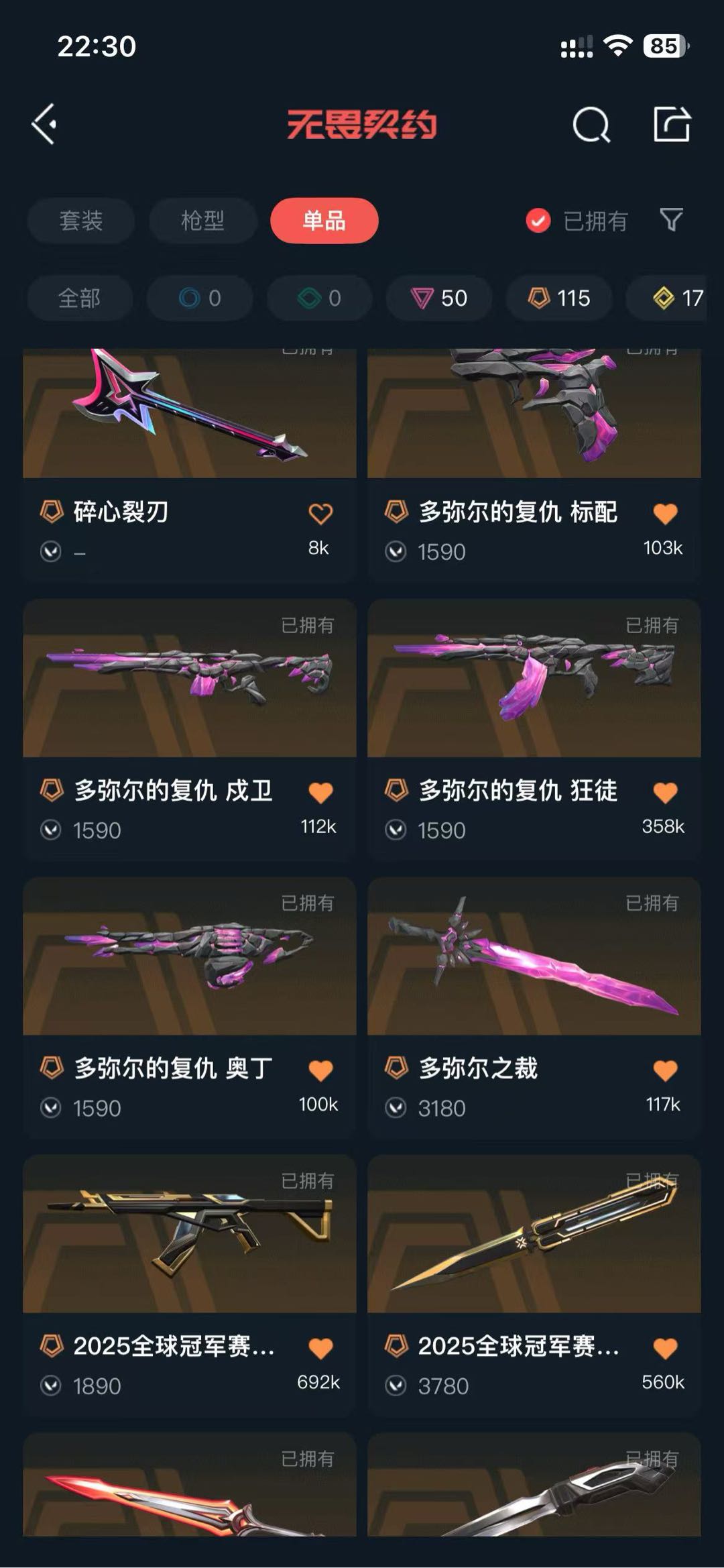Filter by the orange tier chip showing 115
This screenshot has height=1568, width=724.
(559, 298)
